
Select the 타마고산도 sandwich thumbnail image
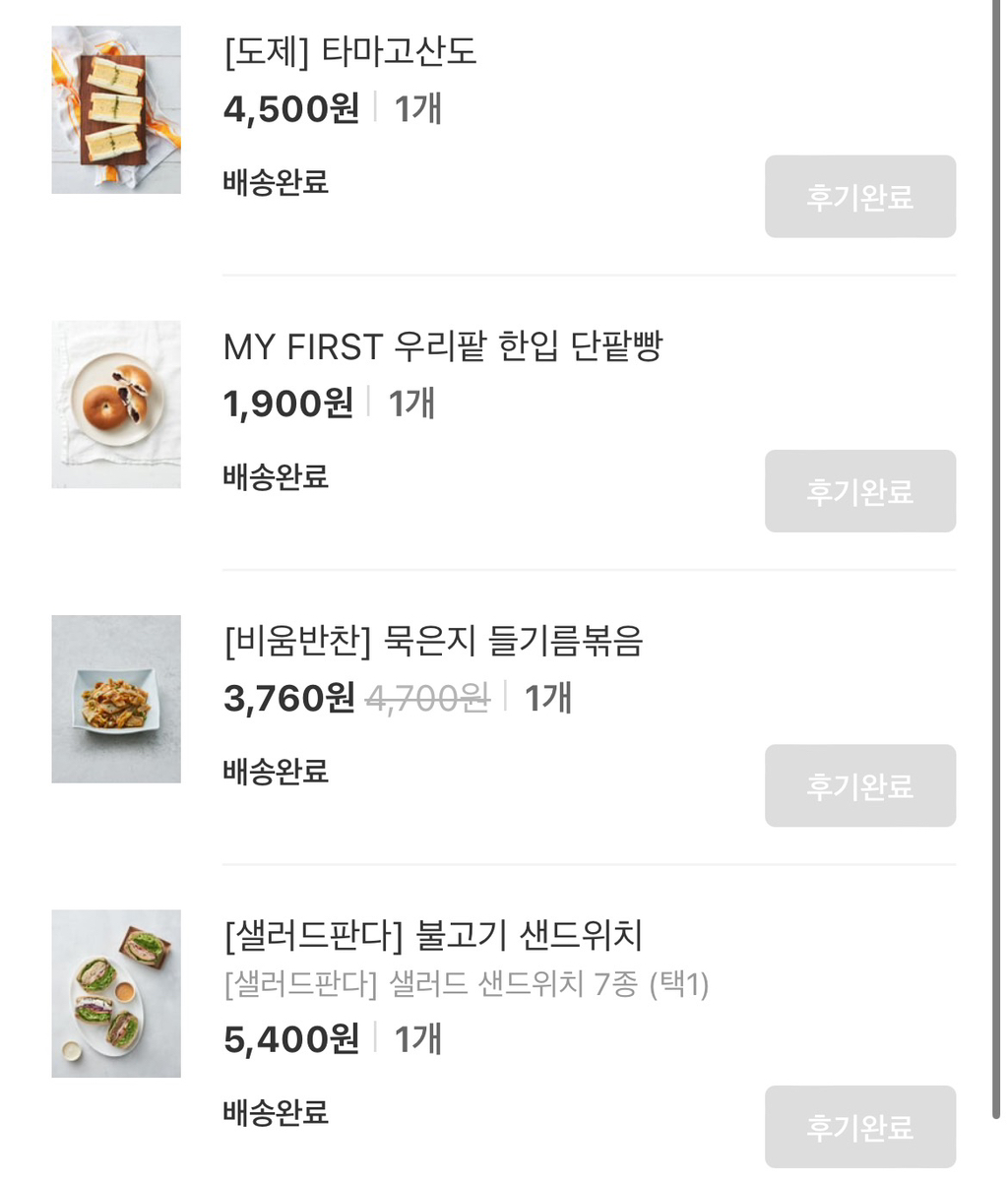115,109
